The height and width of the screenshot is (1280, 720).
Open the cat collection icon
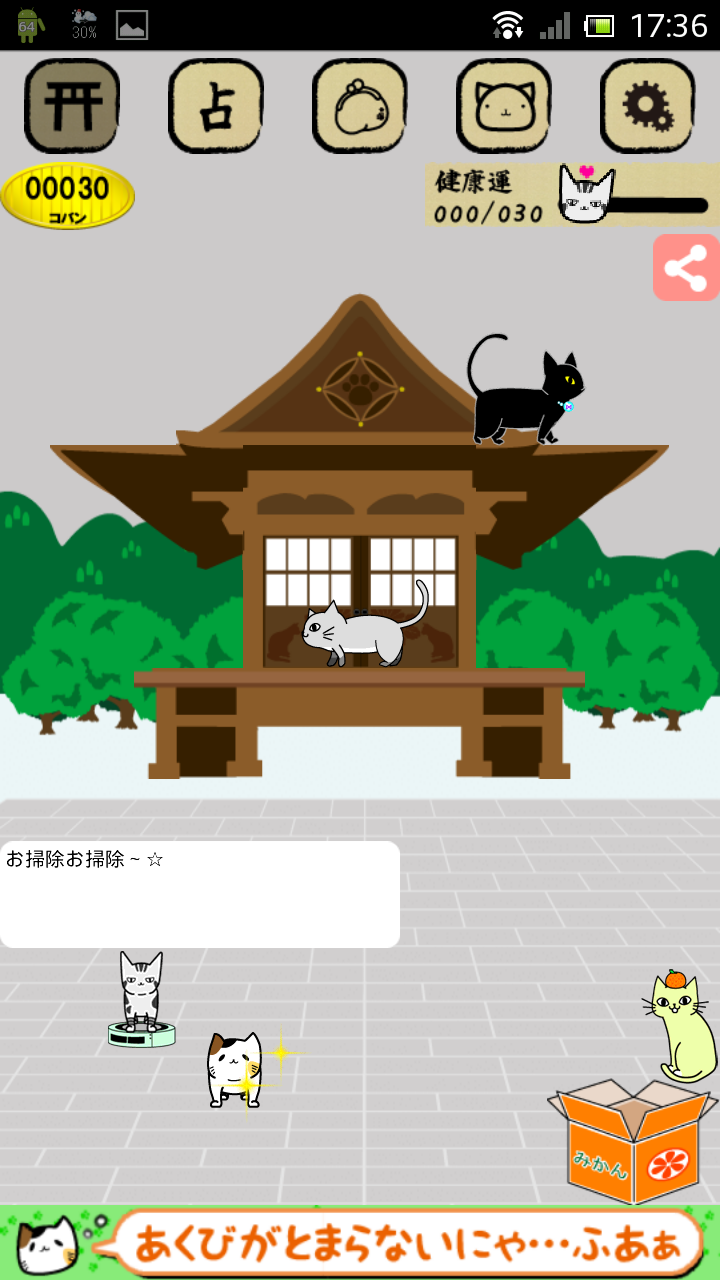(x=503, y=106)
